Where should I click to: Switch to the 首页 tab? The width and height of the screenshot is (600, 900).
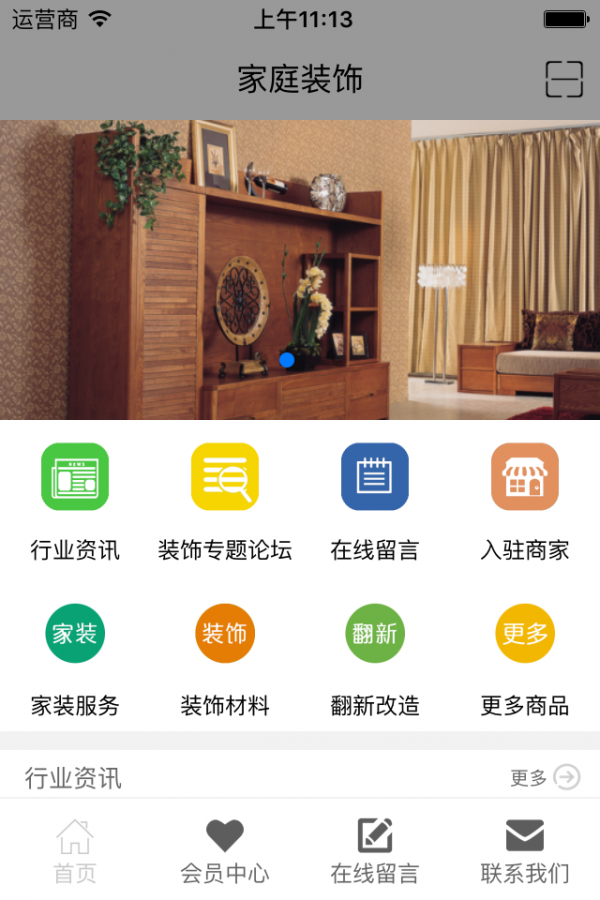coord(75,850)
